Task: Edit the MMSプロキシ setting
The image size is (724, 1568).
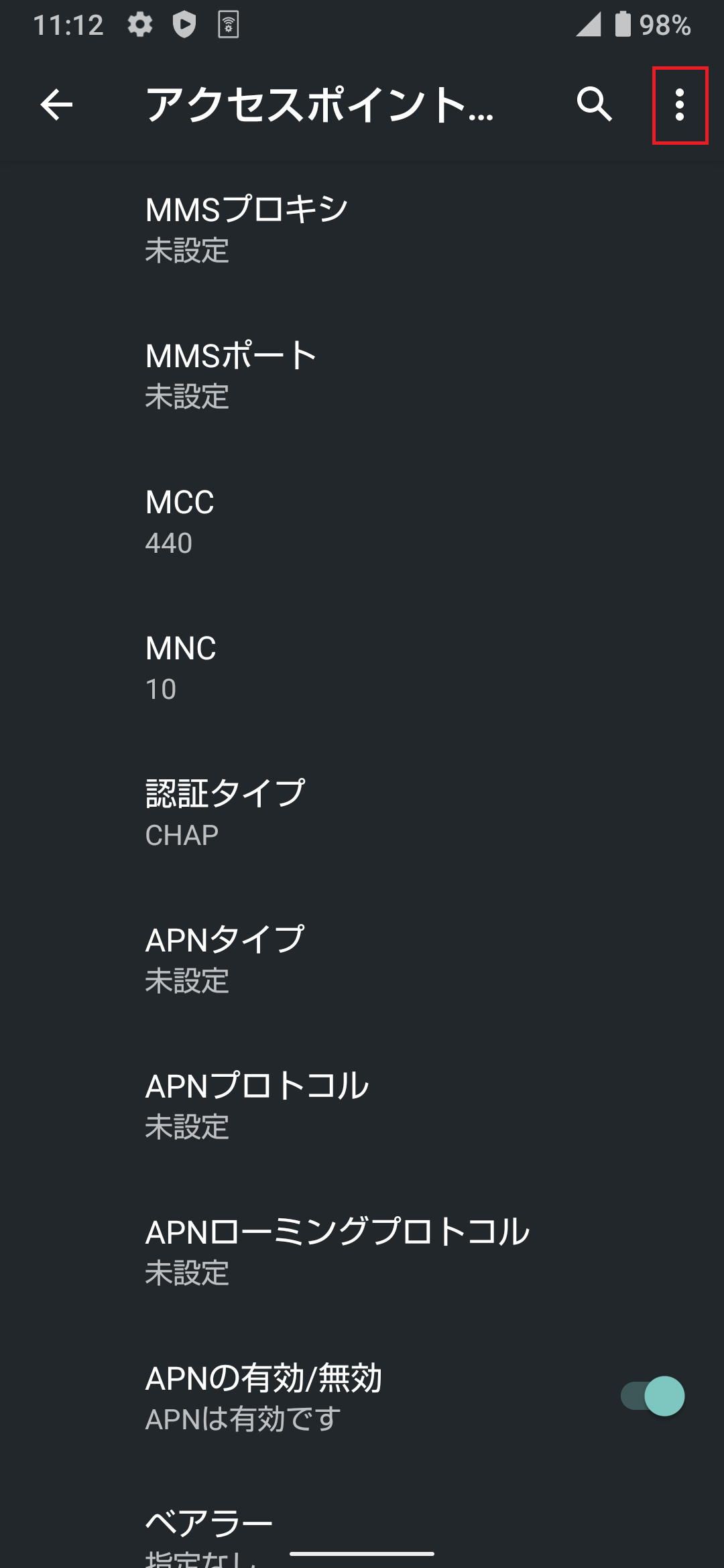Action: (x=362, y=228)
